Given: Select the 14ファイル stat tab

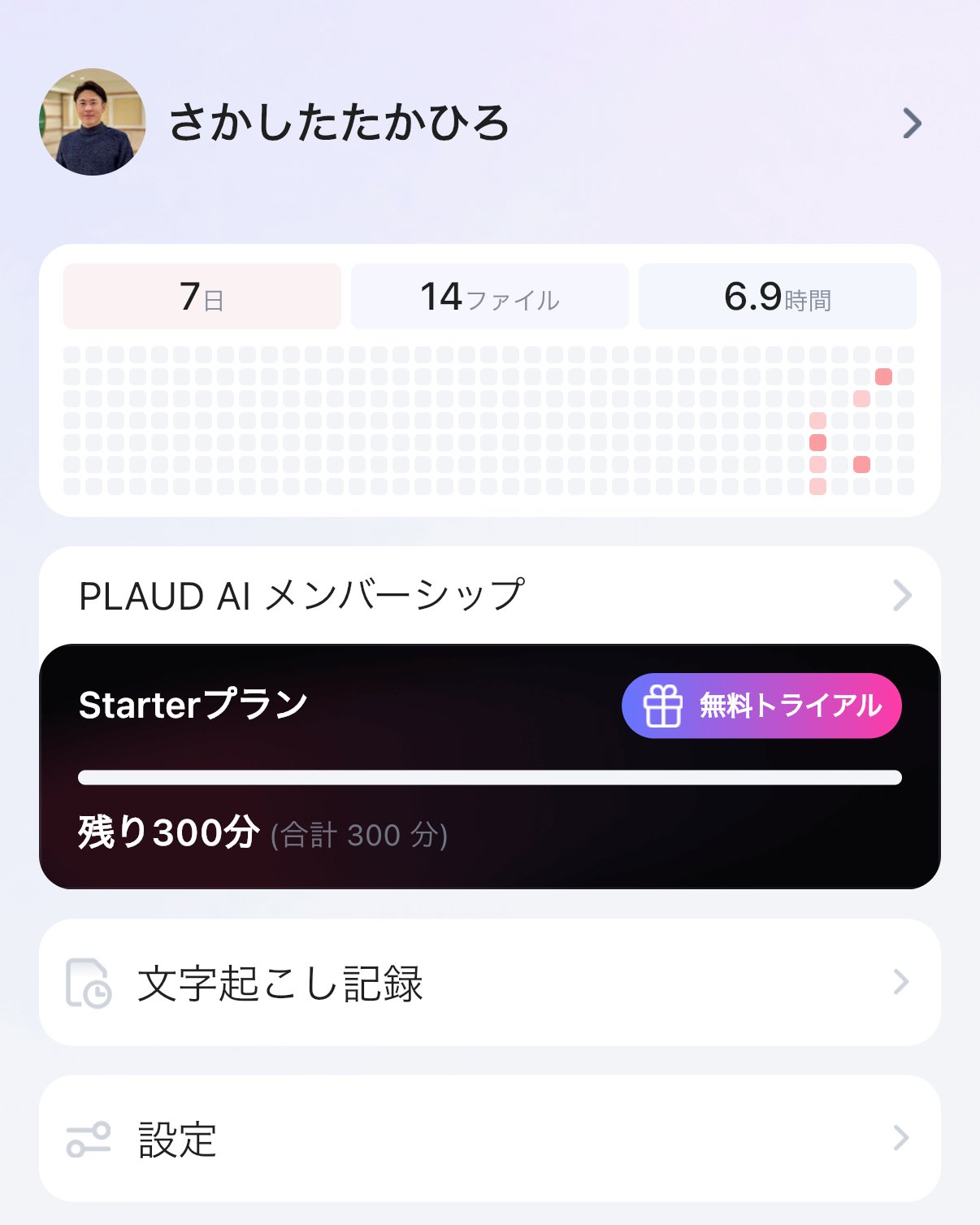Looking at the screenshot, I should click(x=488, y=296).
